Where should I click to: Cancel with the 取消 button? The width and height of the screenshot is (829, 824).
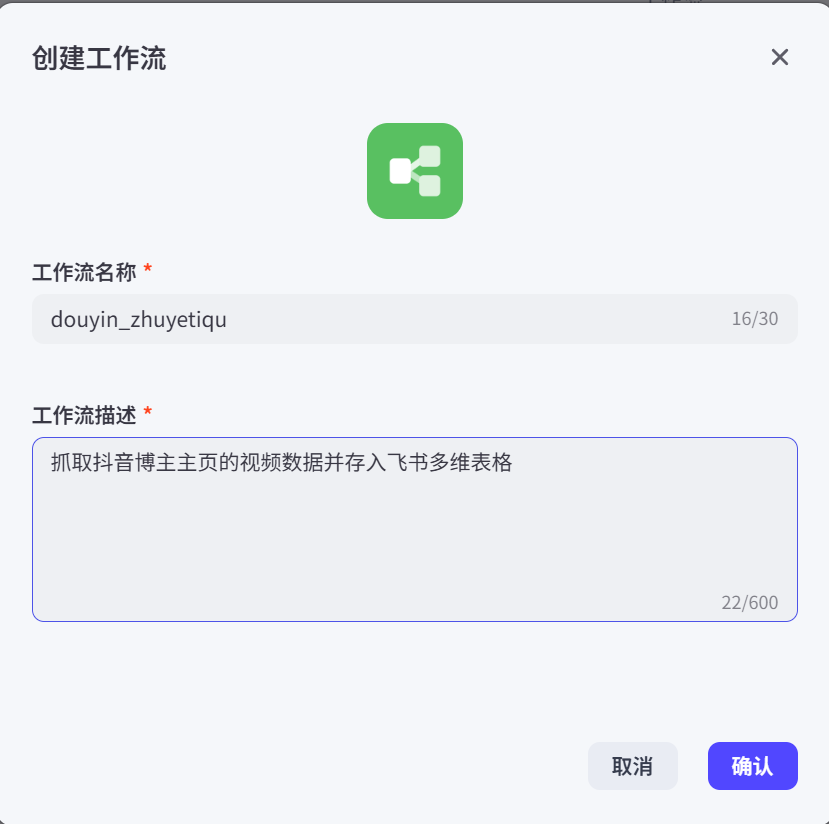(632, 766)
